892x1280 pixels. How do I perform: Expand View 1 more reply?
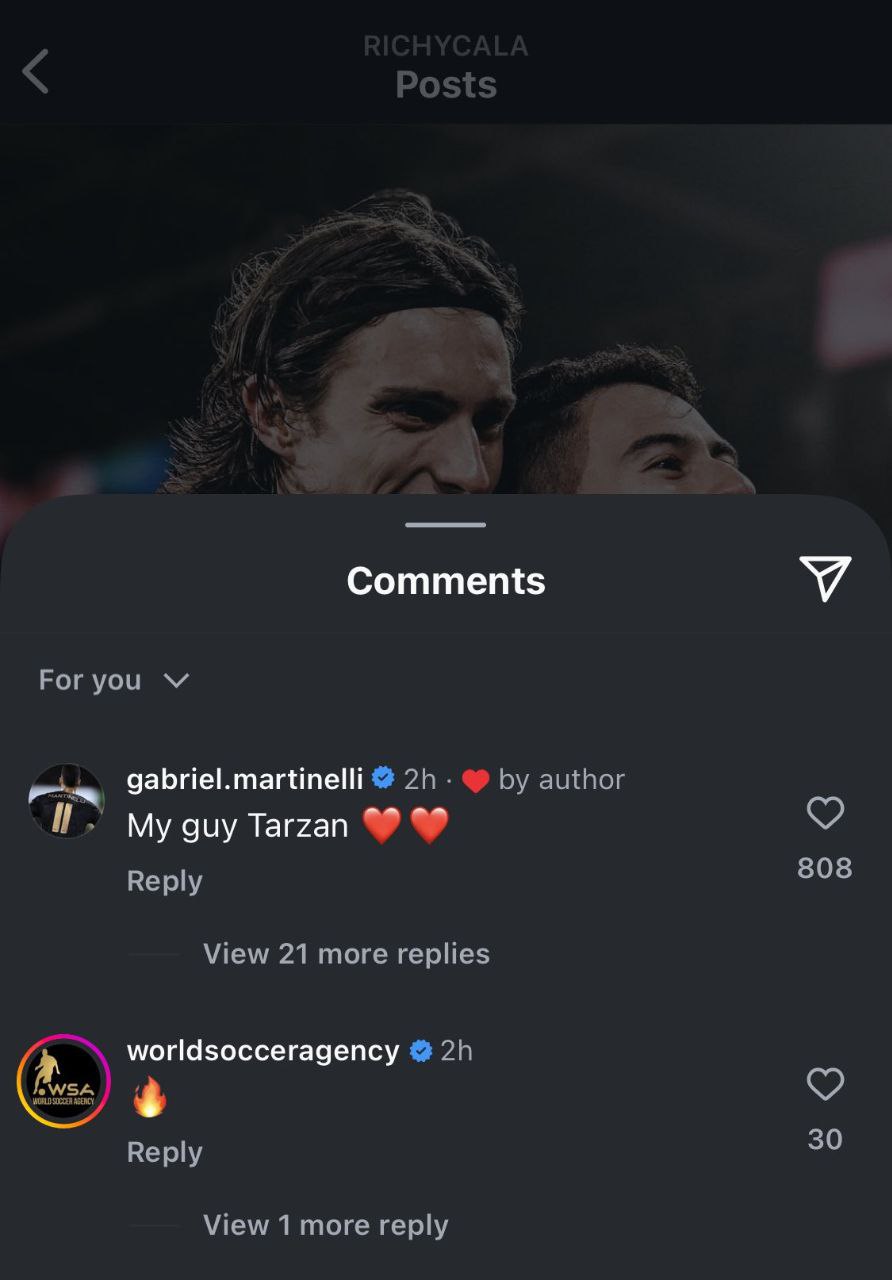tap(325, 1225)
